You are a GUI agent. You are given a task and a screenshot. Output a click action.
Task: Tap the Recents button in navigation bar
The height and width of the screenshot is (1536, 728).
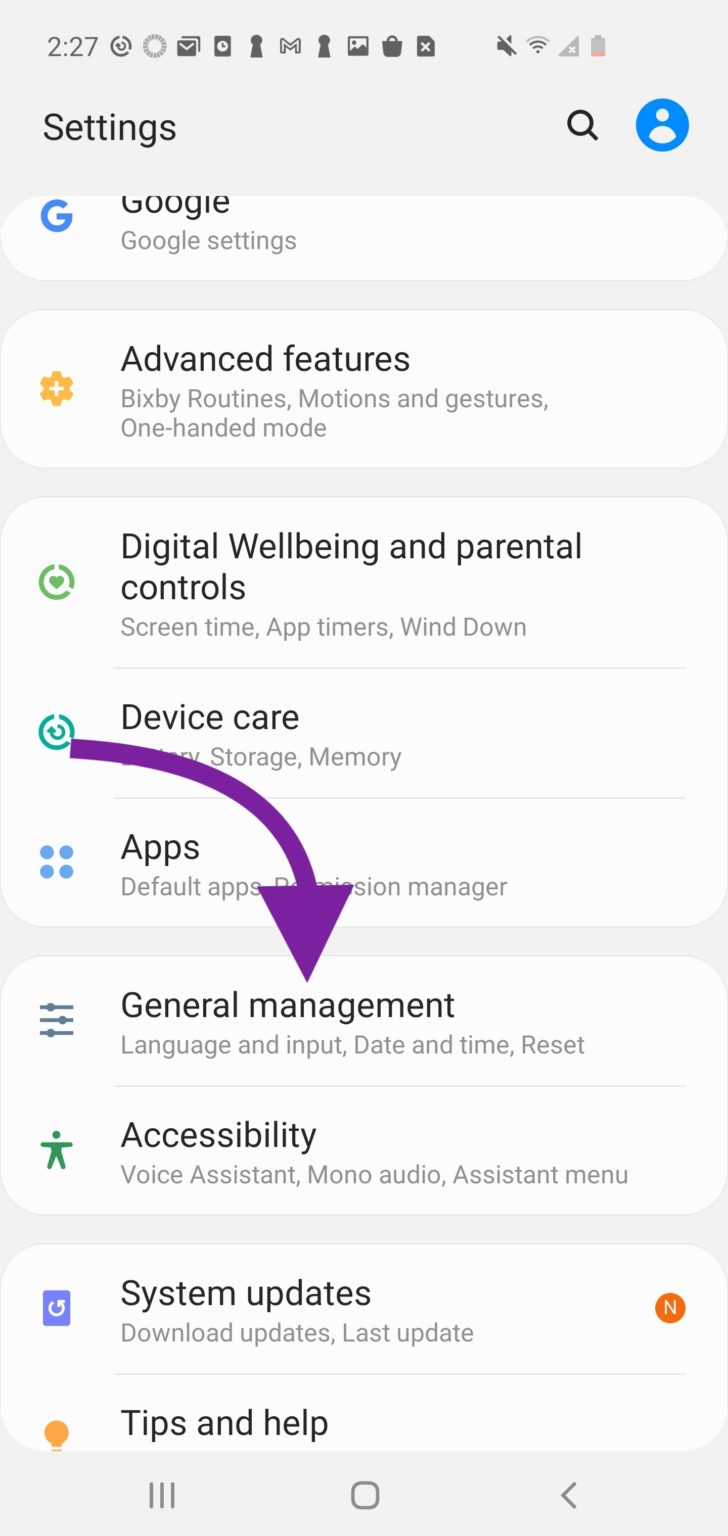[161, 1494]
